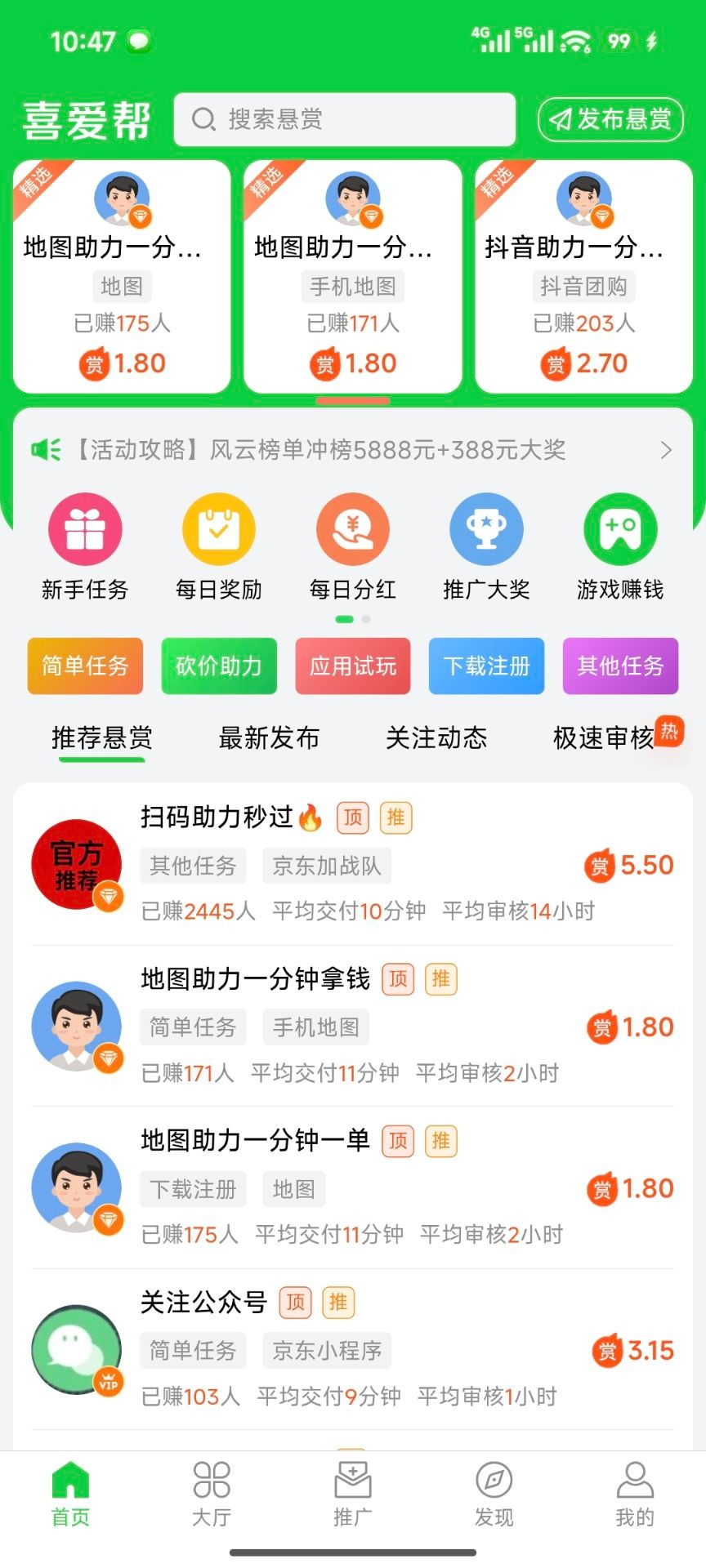Image resolution: width=706 pixels, height=1568 pixels.
Task: Open the 新手任务 gift icon
Action: (x=84, y=529)
